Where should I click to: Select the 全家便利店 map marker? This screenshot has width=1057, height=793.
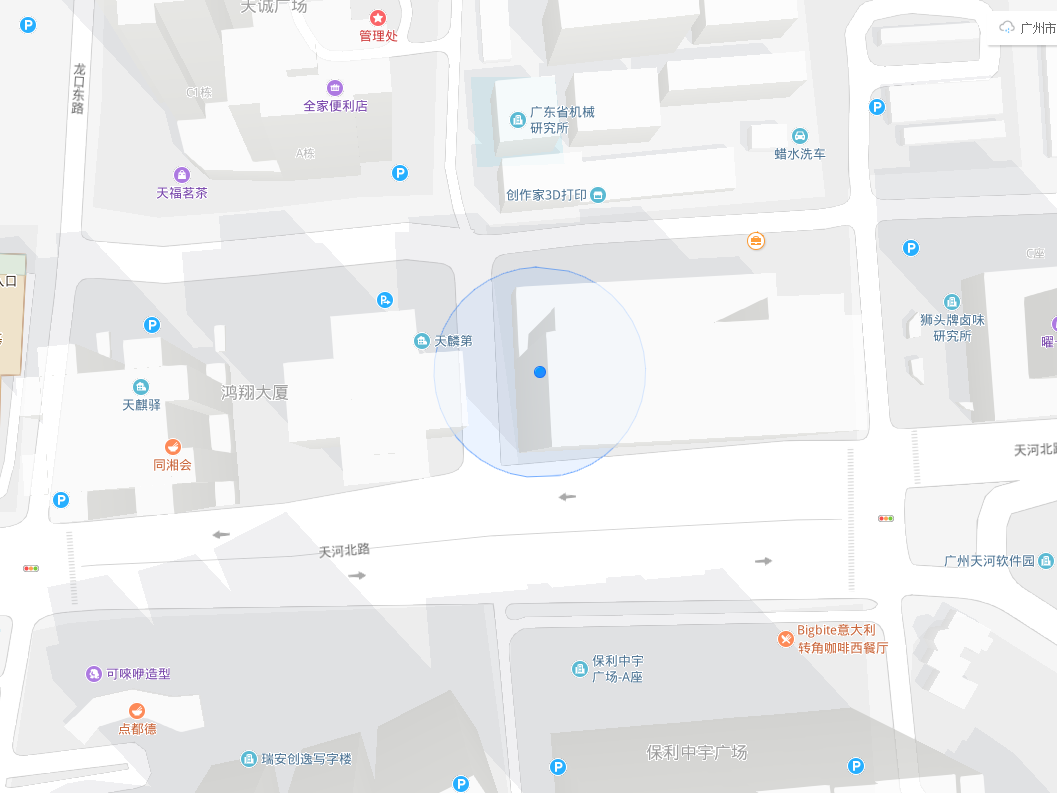point(335,88)
